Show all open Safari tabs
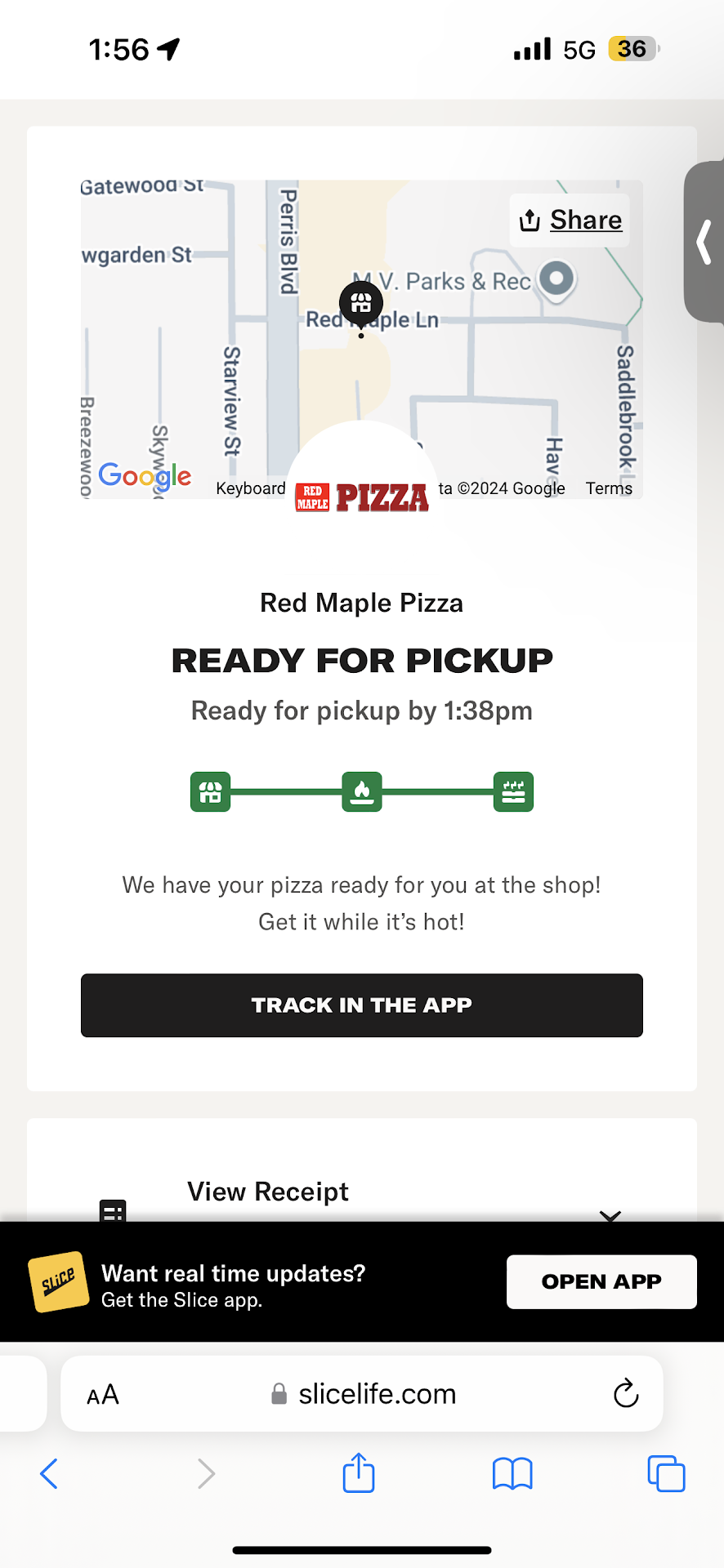Image resolution: width=724 pixels, height=1568 pixels. pos(666,1474)
